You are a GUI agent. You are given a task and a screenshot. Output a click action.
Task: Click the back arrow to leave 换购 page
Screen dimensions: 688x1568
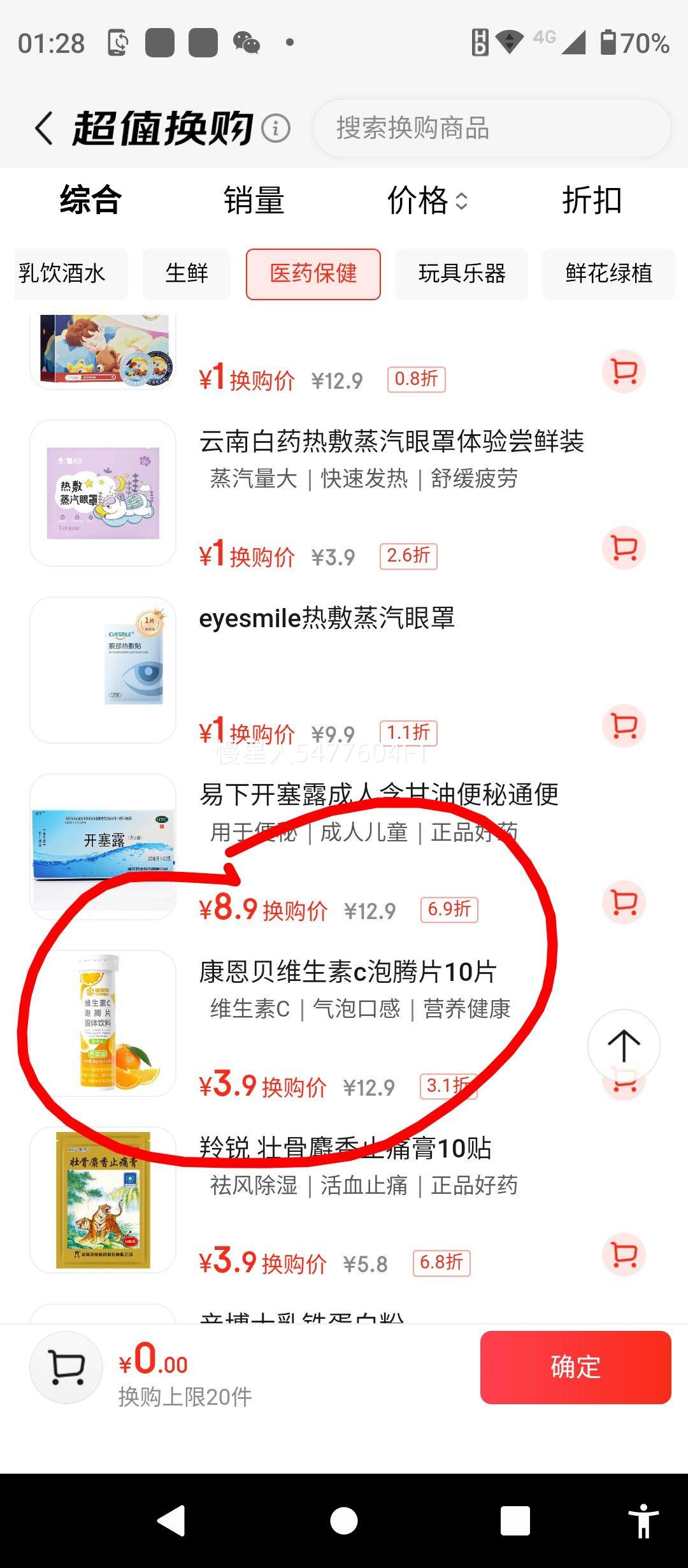[x=43, y=127]
